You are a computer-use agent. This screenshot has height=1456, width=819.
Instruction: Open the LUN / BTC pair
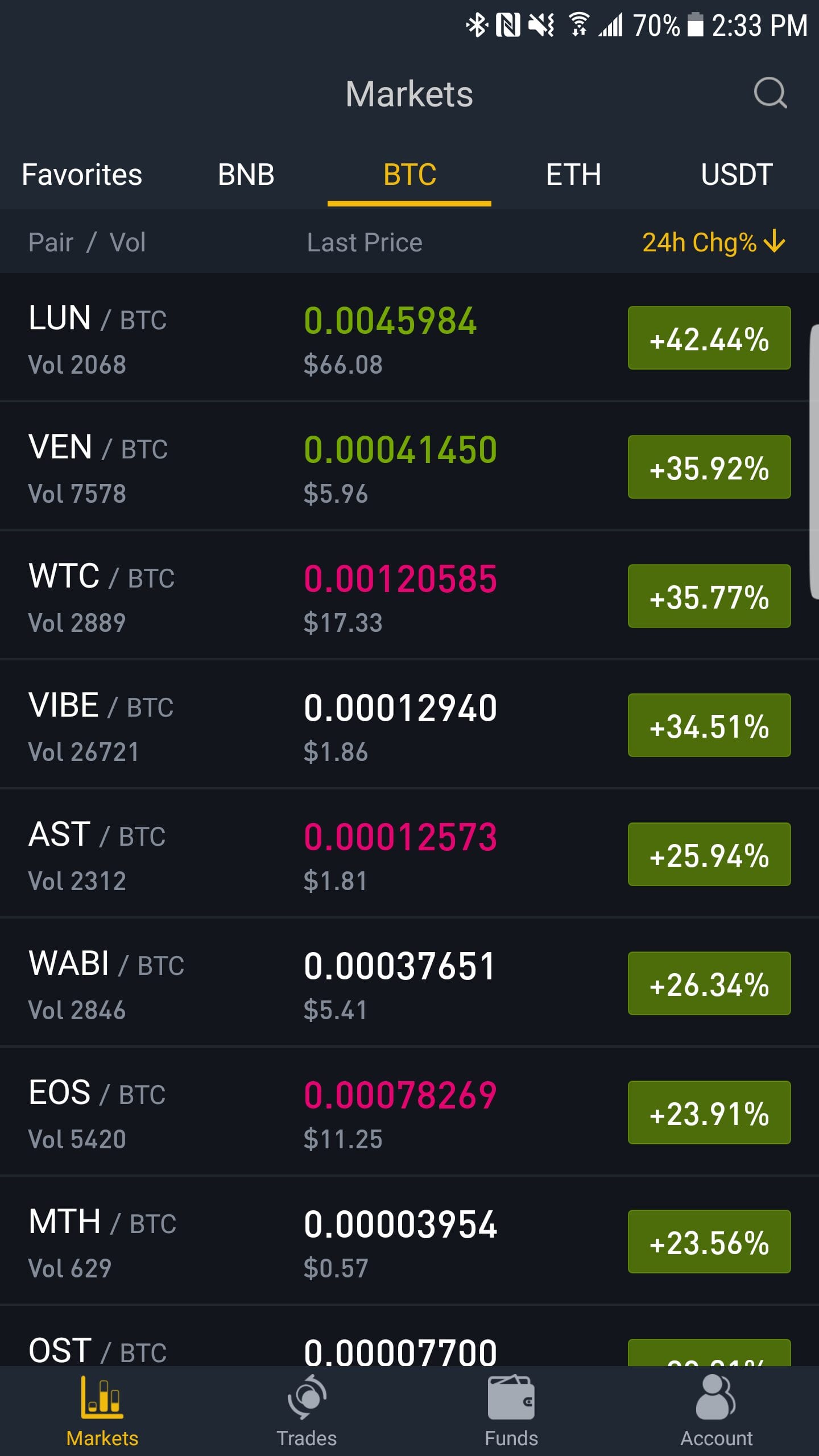[x=409, y=337]
